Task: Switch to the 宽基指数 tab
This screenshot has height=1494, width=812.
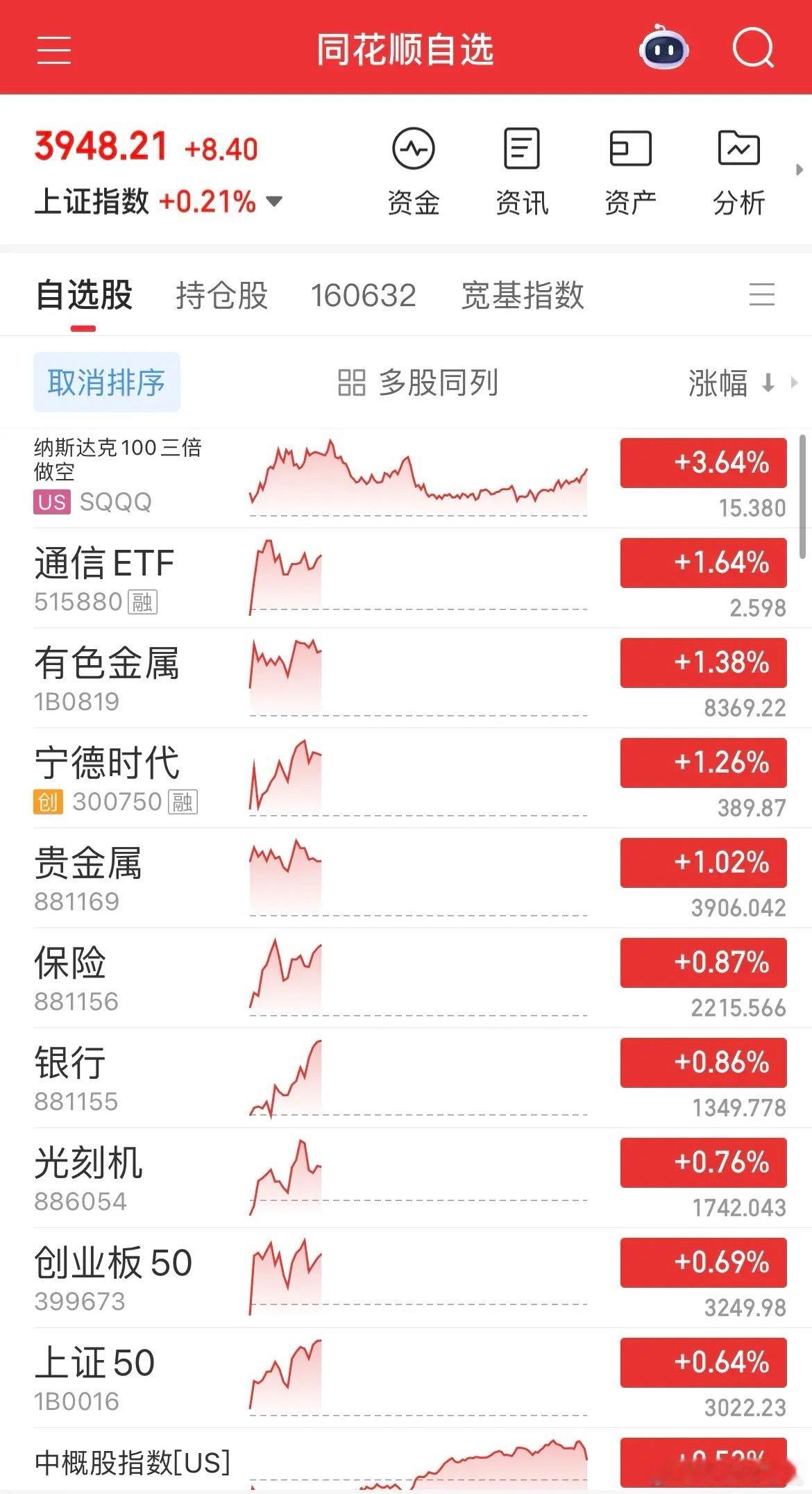Action: tap(523, 295)
